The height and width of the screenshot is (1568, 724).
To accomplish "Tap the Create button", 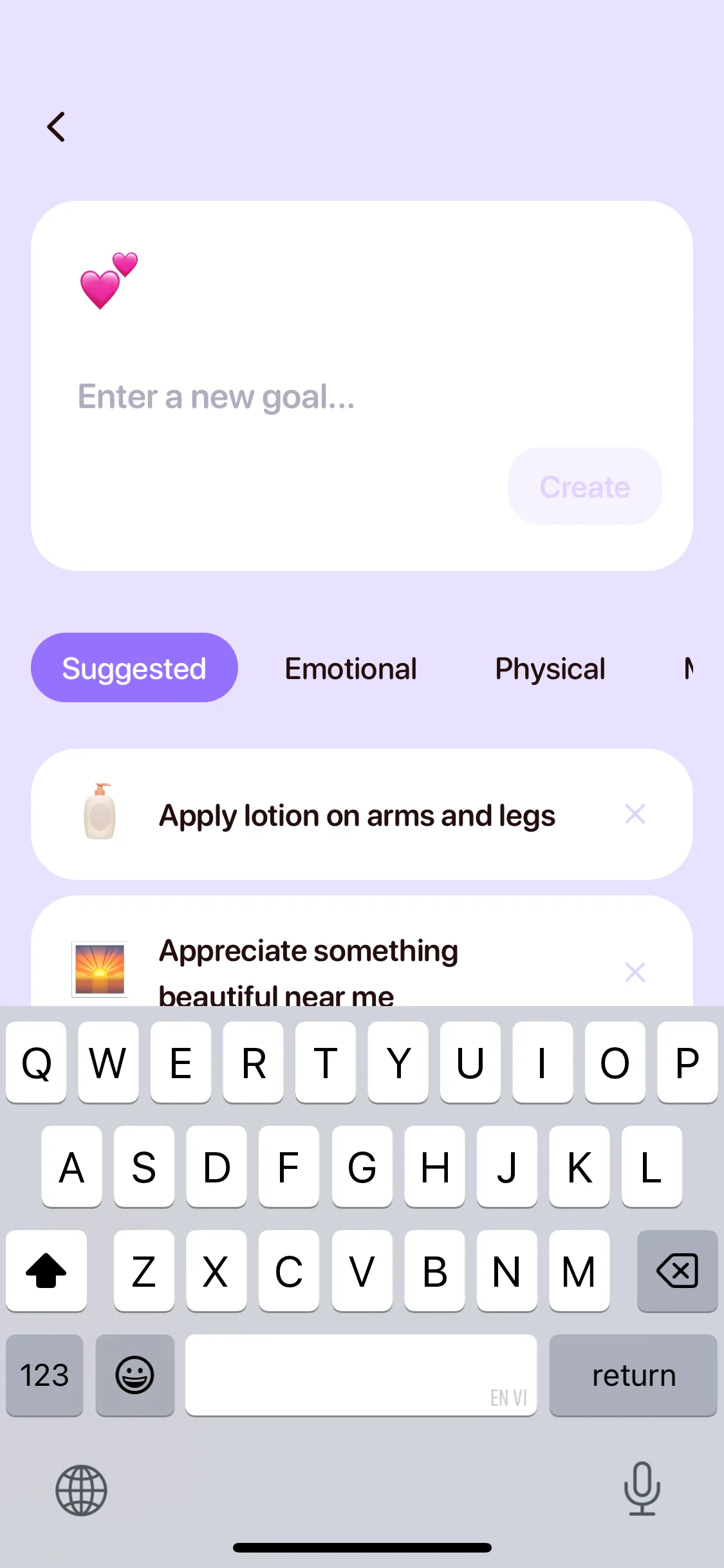I will tap(584, 487).
